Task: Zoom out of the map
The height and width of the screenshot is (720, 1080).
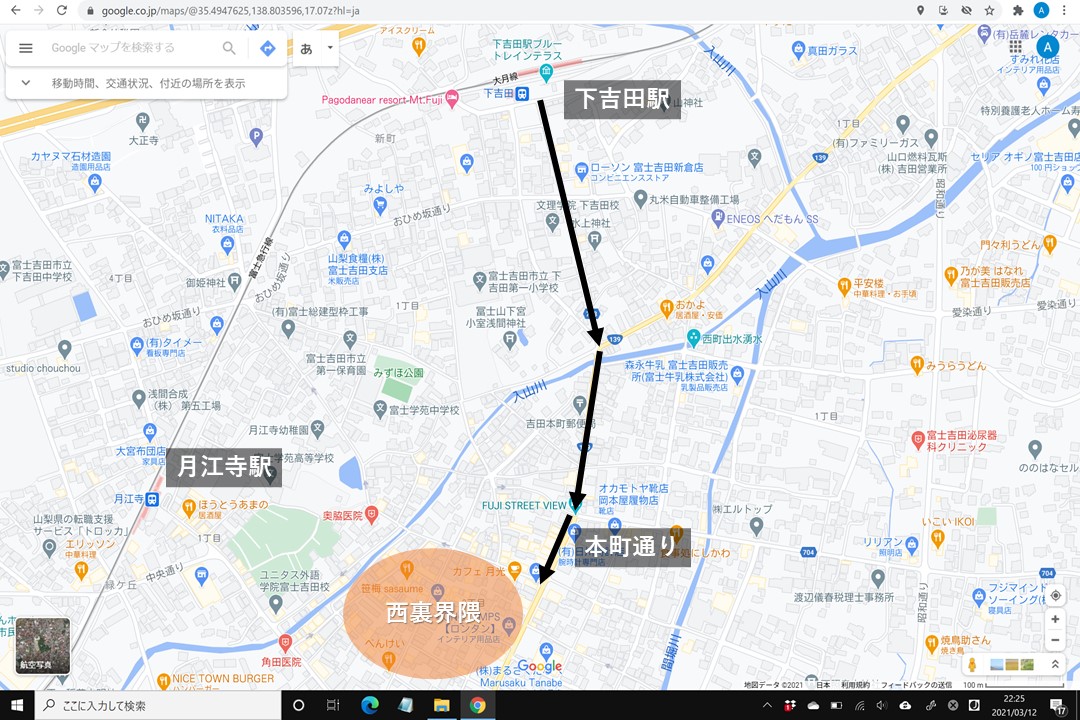Action: (x=1056, y=642)
